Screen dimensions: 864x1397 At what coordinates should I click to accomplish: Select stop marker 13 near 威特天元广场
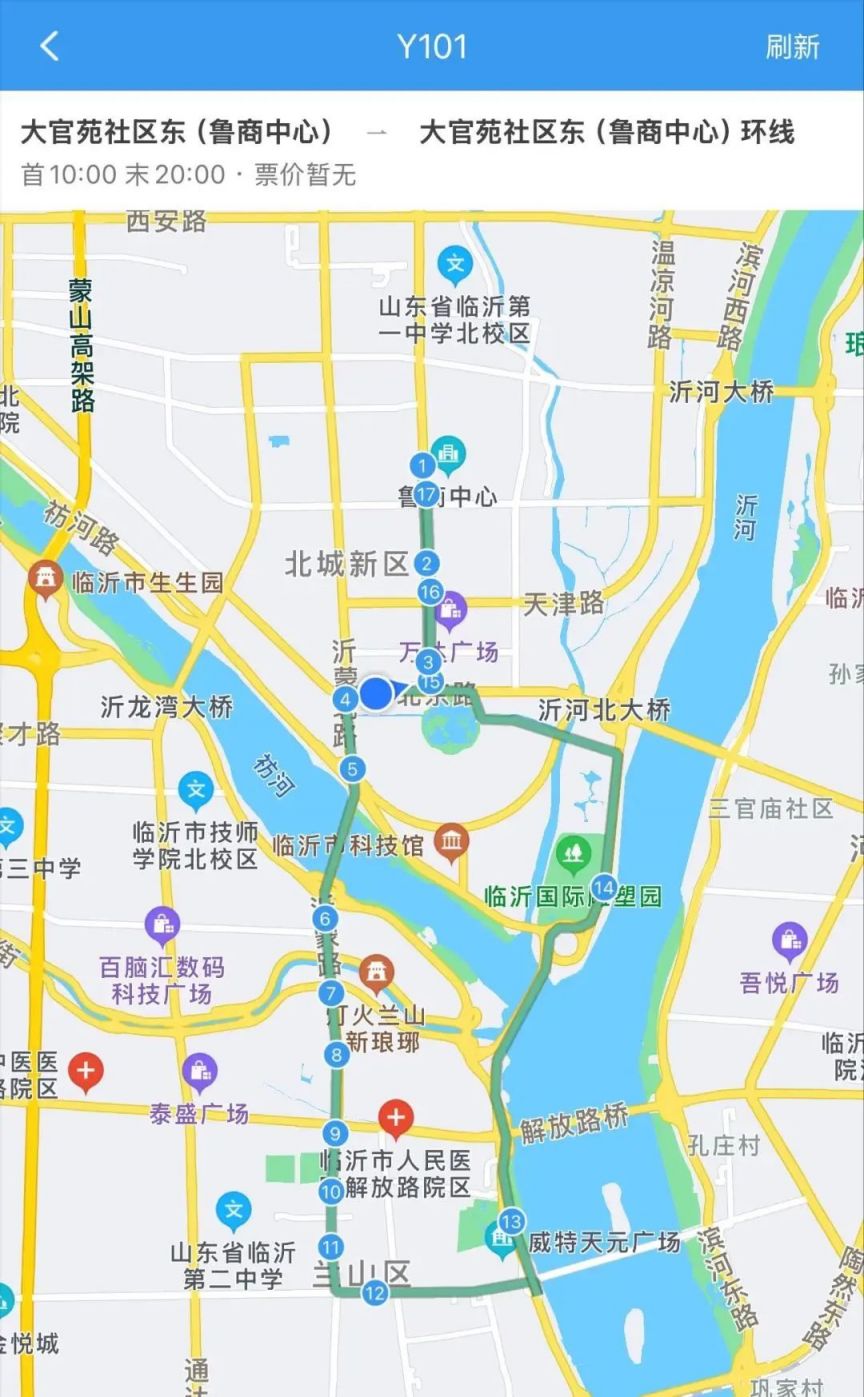[511, 1221]
